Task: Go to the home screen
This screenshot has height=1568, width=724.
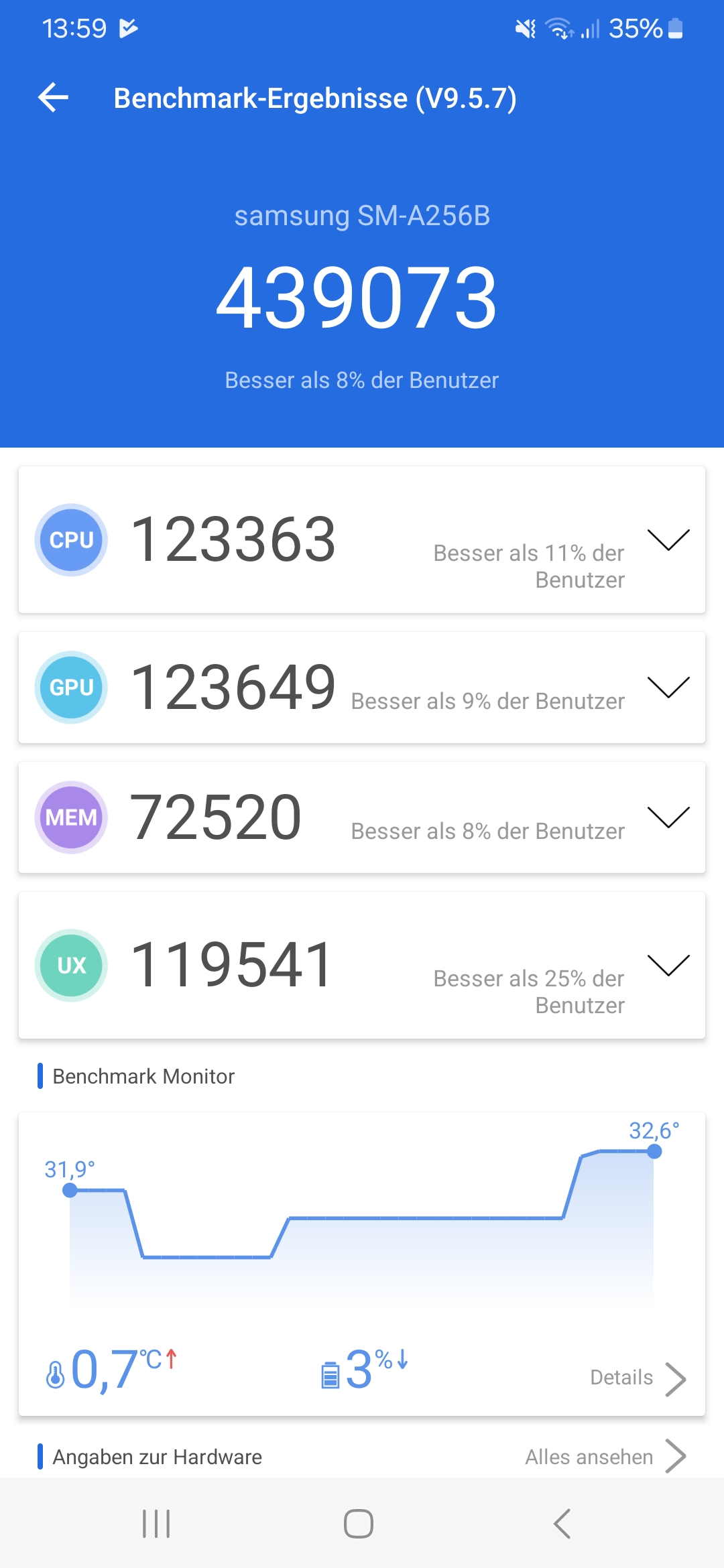Action: [359, 1524]
